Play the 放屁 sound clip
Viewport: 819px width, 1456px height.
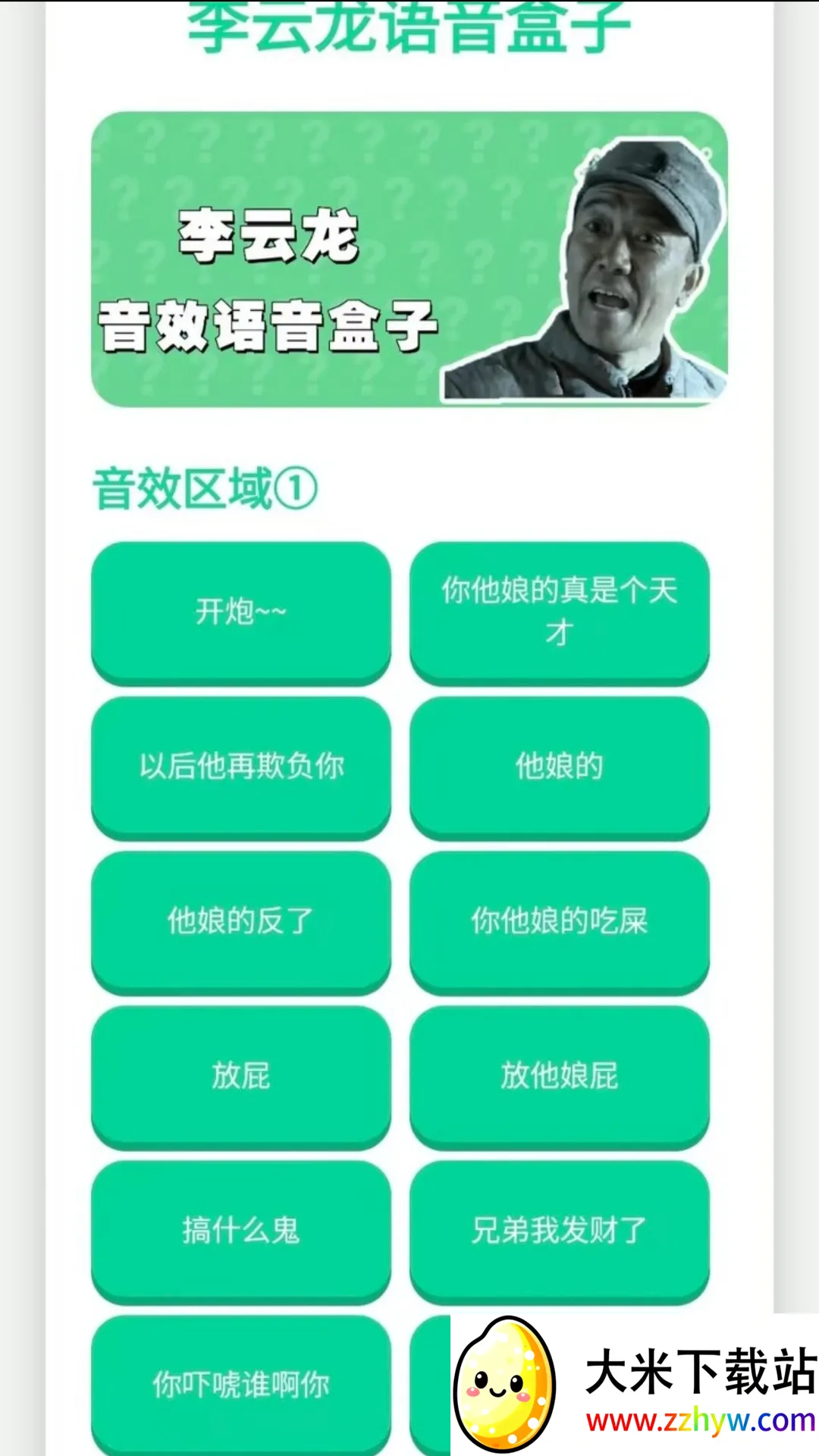pyautogui.click(x=241, y=1075)
